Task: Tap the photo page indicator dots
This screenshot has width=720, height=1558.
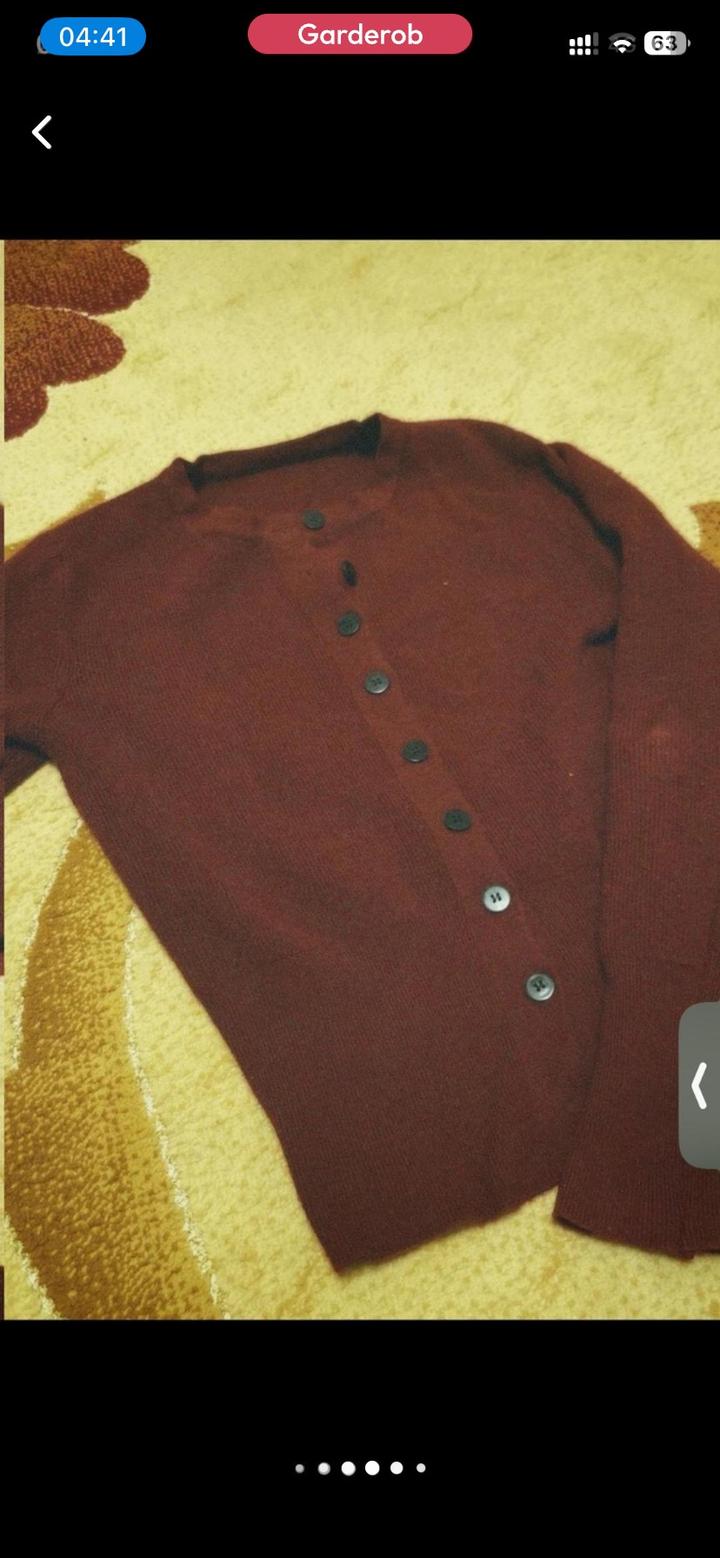Action: tap(360, 1468)
